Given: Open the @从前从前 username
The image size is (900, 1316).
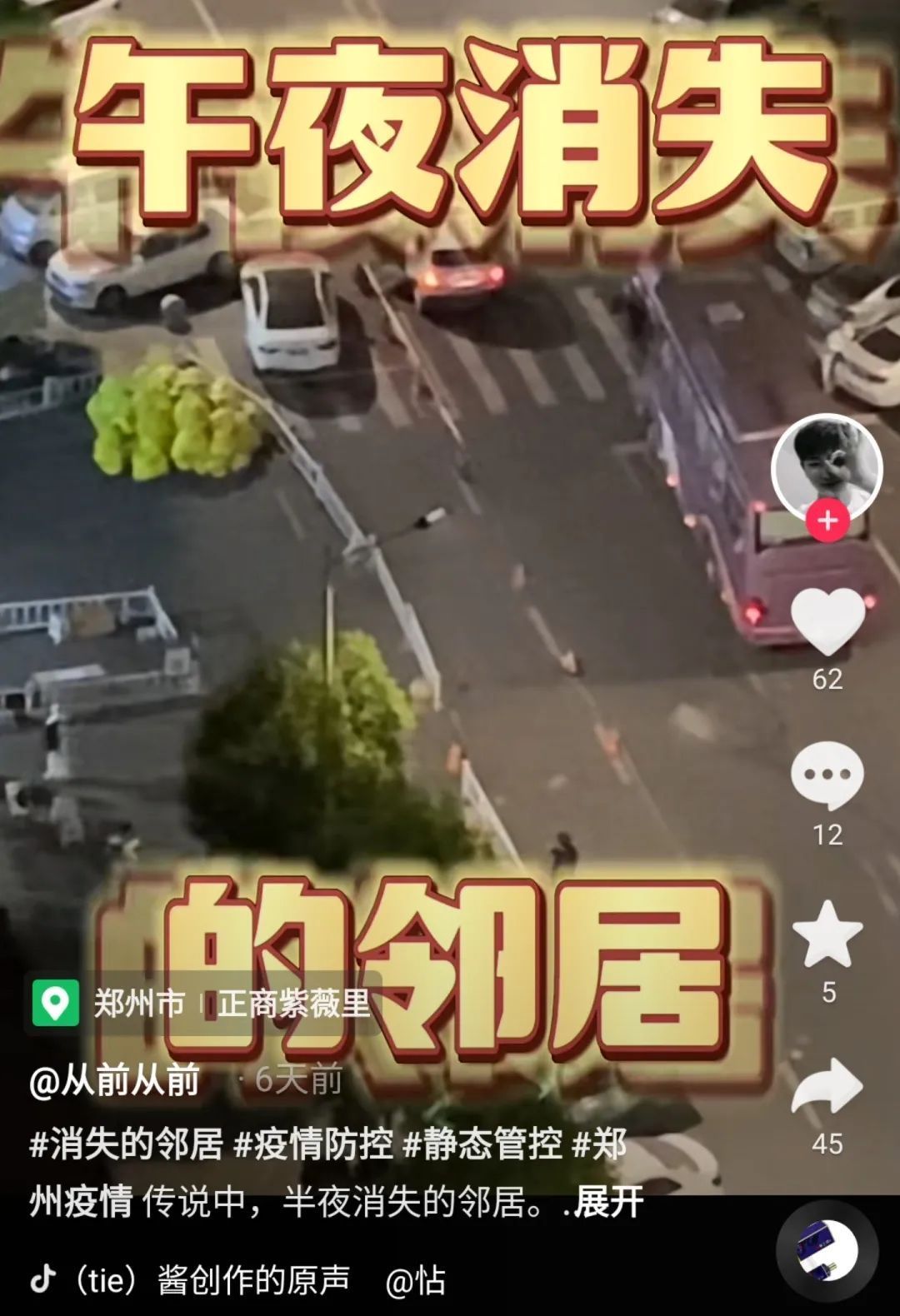Looking at the screenshot, I should [115, 1081].
